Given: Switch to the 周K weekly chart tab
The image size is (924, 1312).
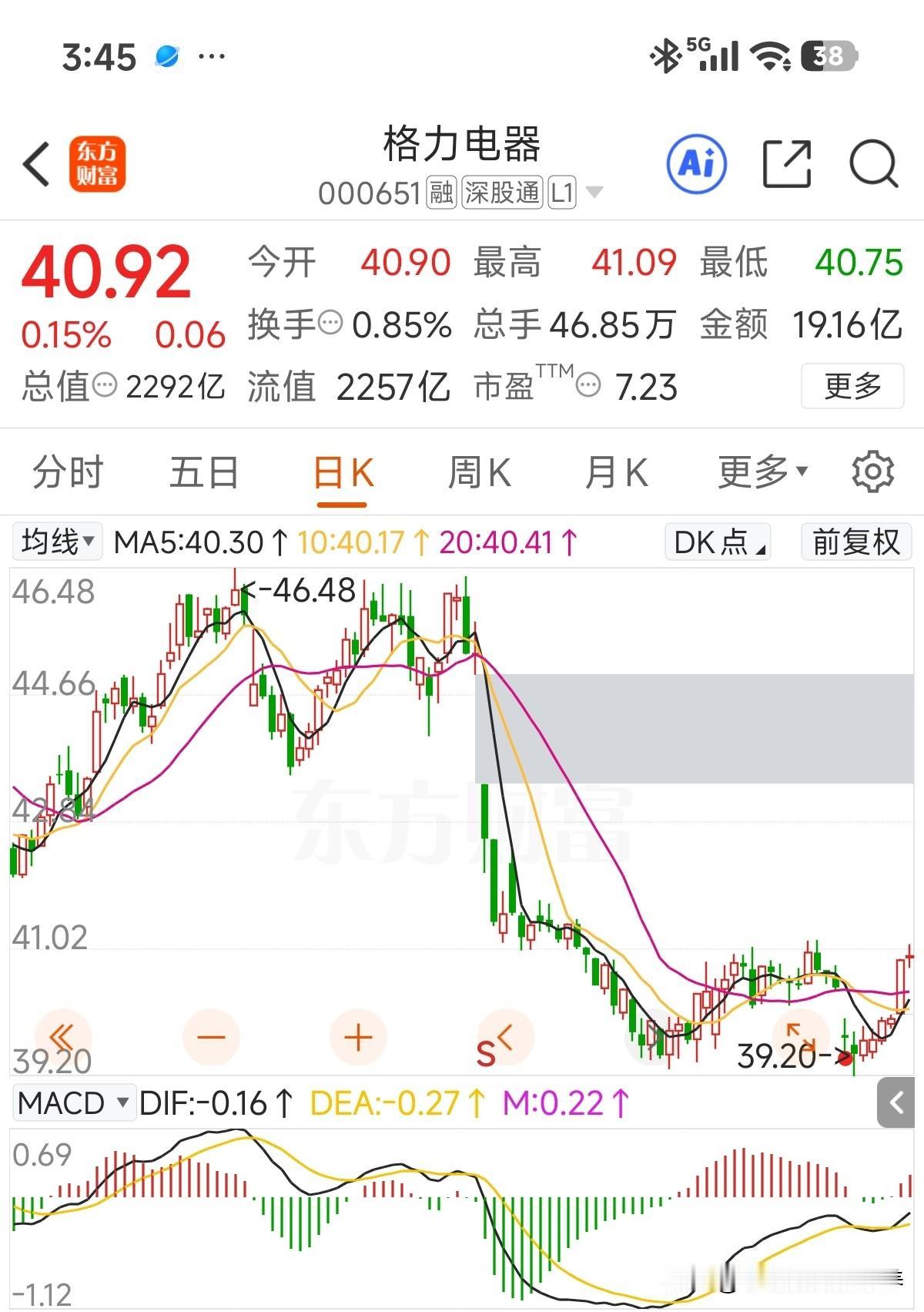Looking at the screenshot, I should (x=479, y=471).
